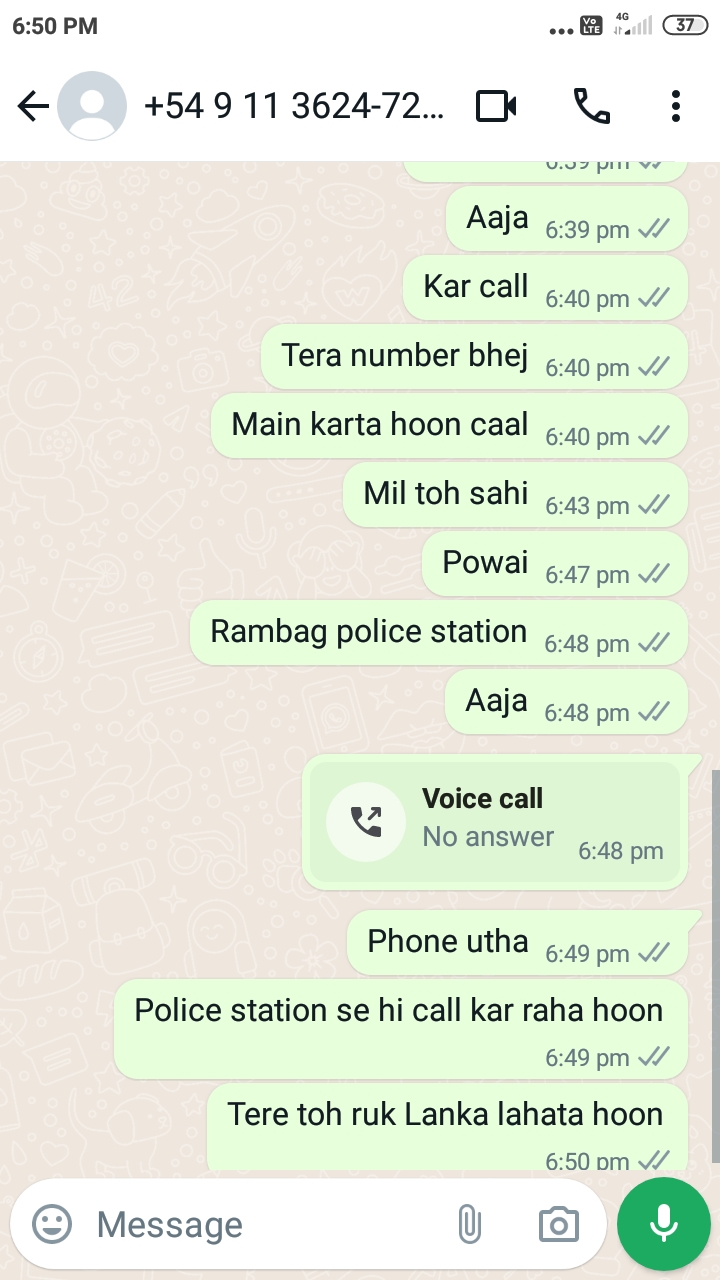Tap the voice message microphone
720x1280 pixels.
[664, 1224]
